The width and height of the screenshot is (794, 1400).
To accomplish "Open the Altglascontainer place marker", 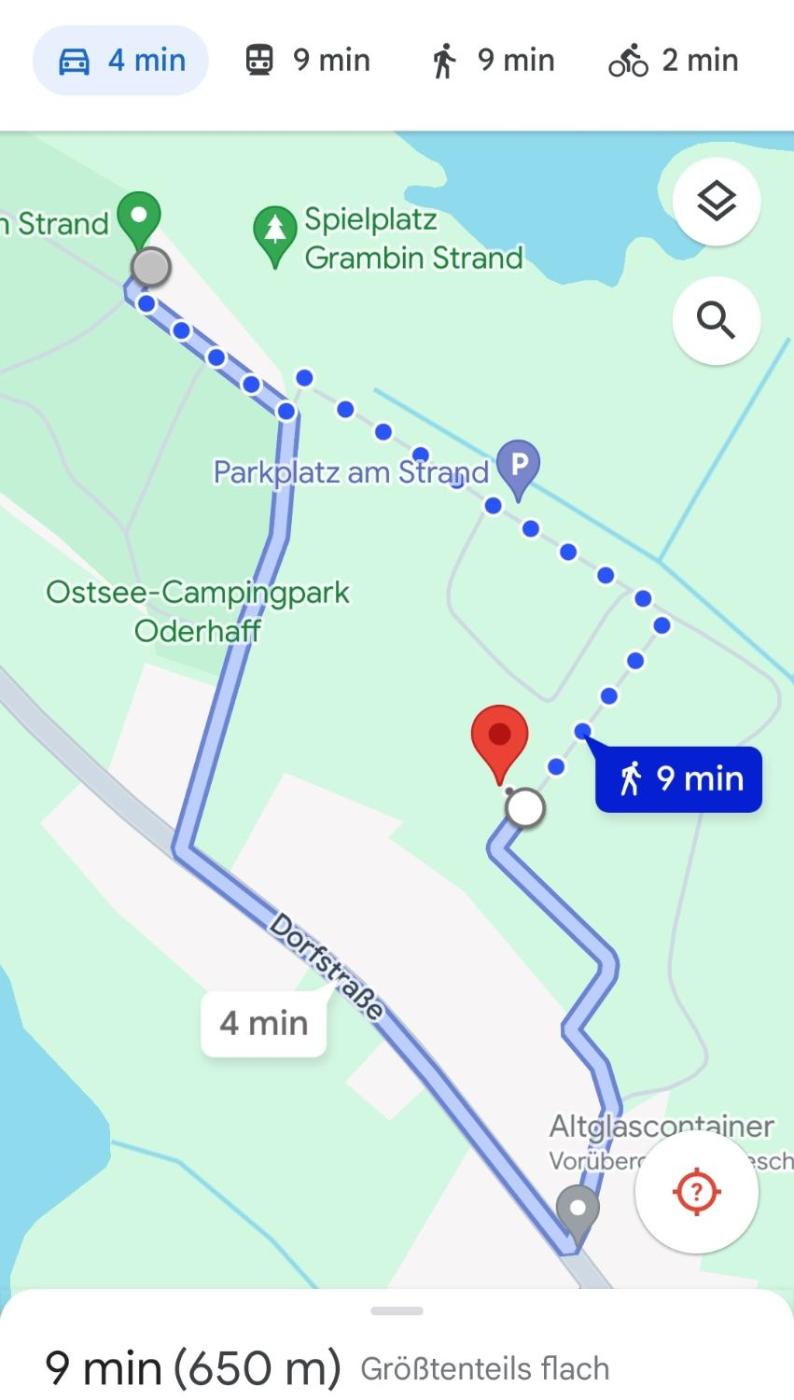I will click(x=577, y=1208).
